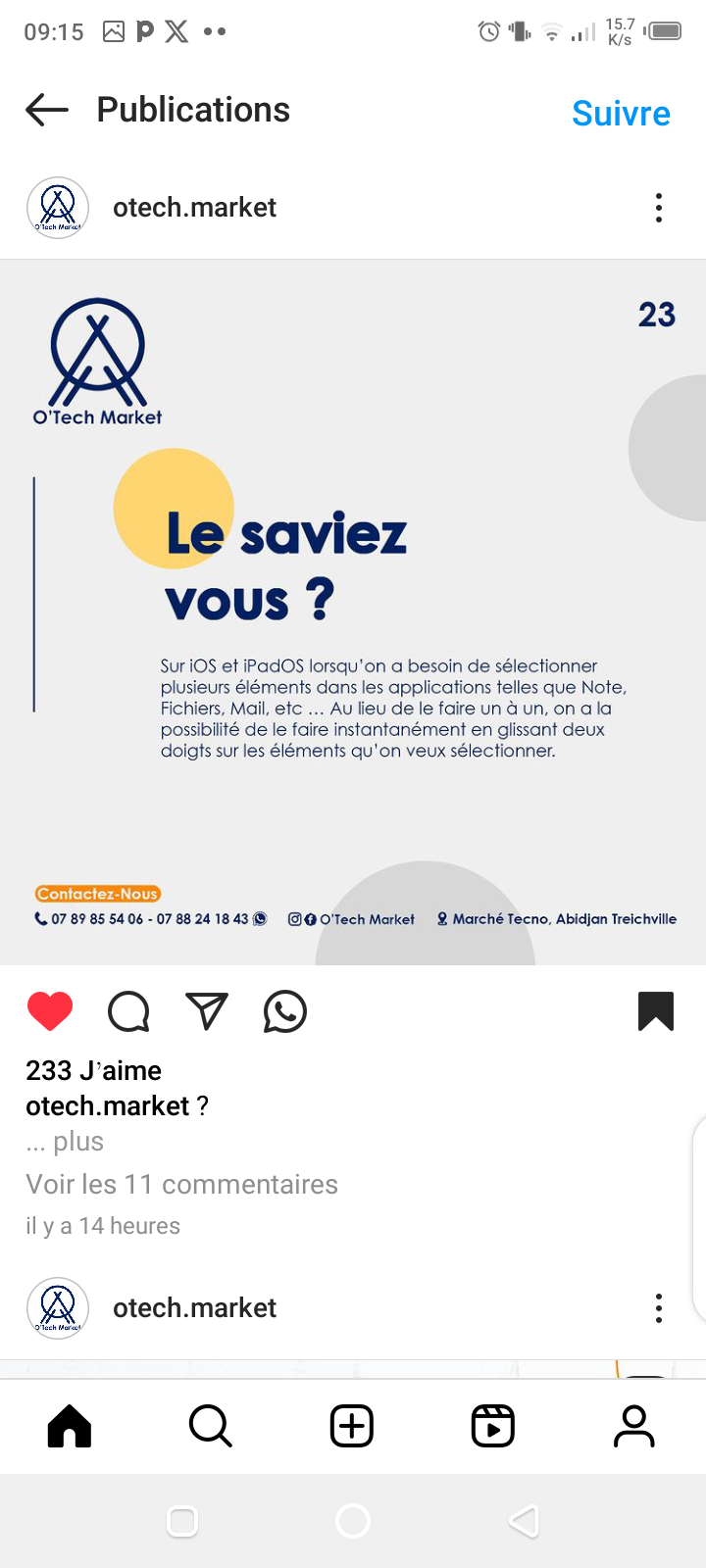
Task: Share the post through WhatsApp icon
Action: (285, 1011)
